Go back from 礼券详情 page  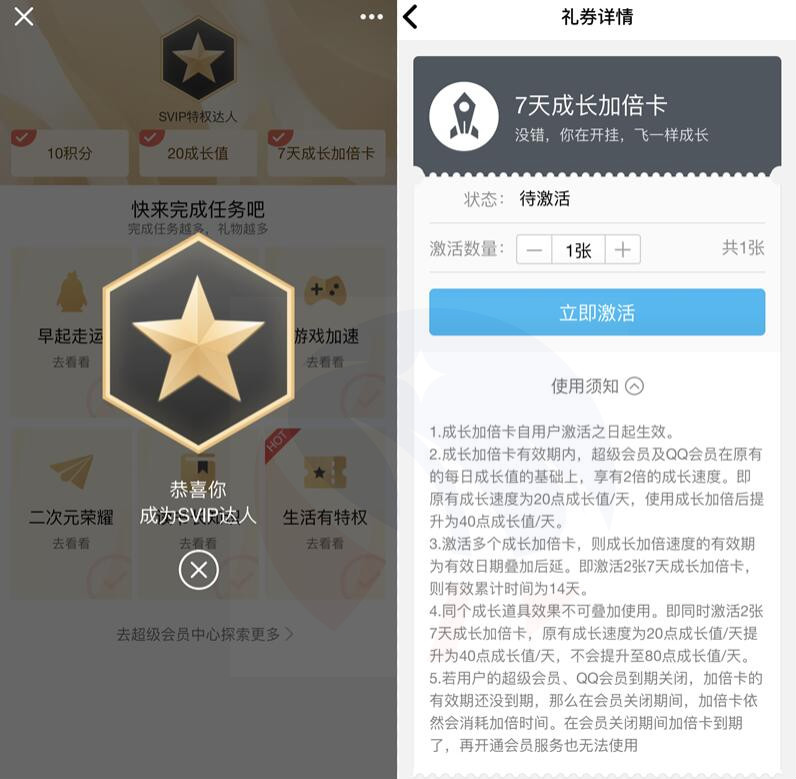(x=410, y=16)
